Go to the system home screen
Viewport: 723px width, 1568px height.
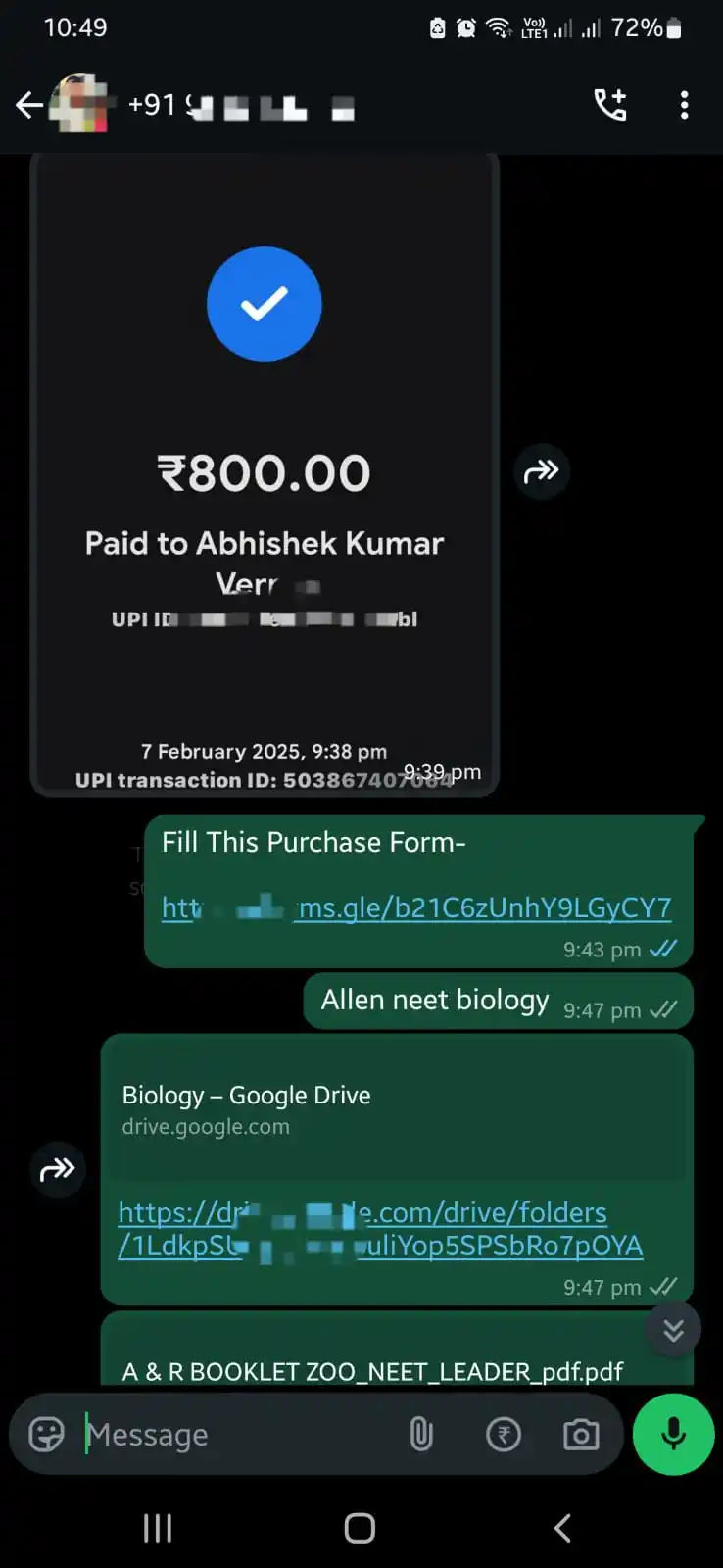[x=360, y=1528]
